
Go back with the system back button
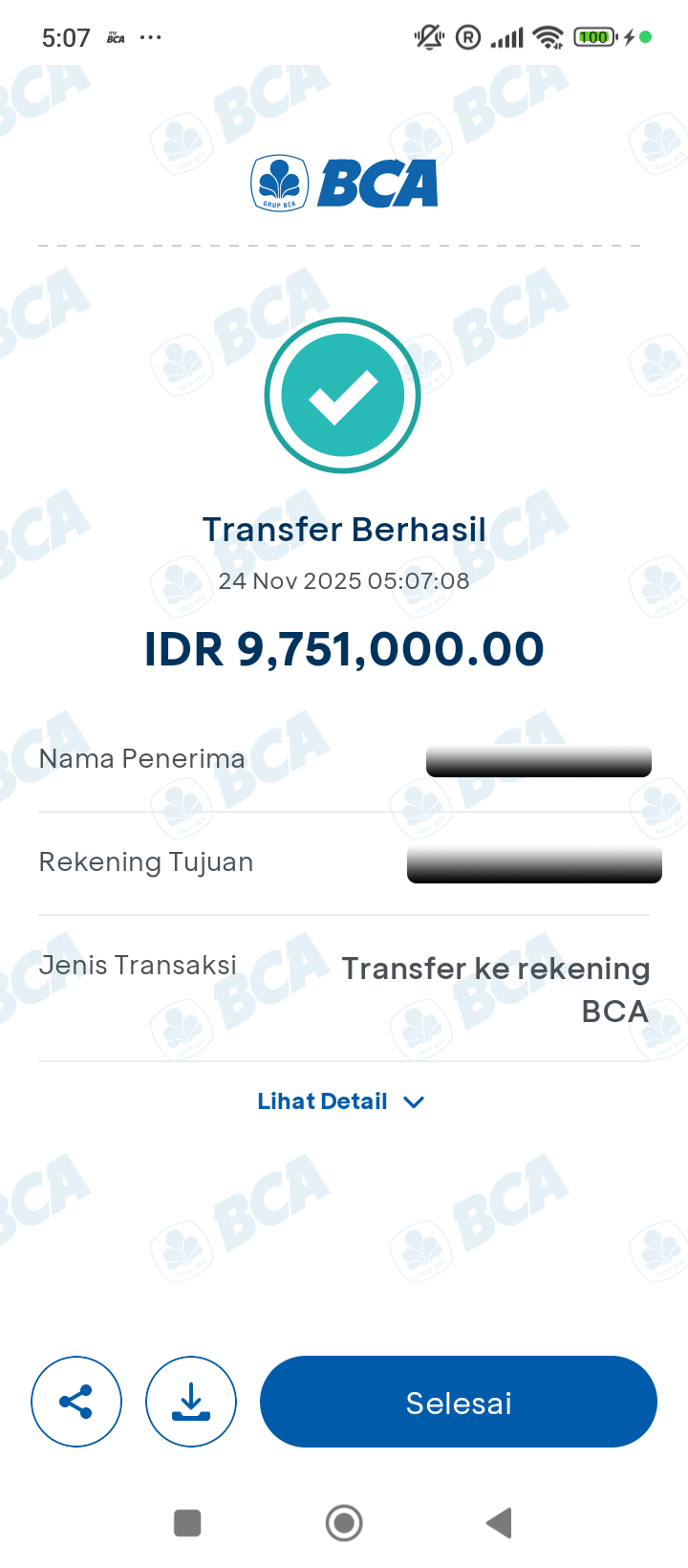[x=499, y=1522]
